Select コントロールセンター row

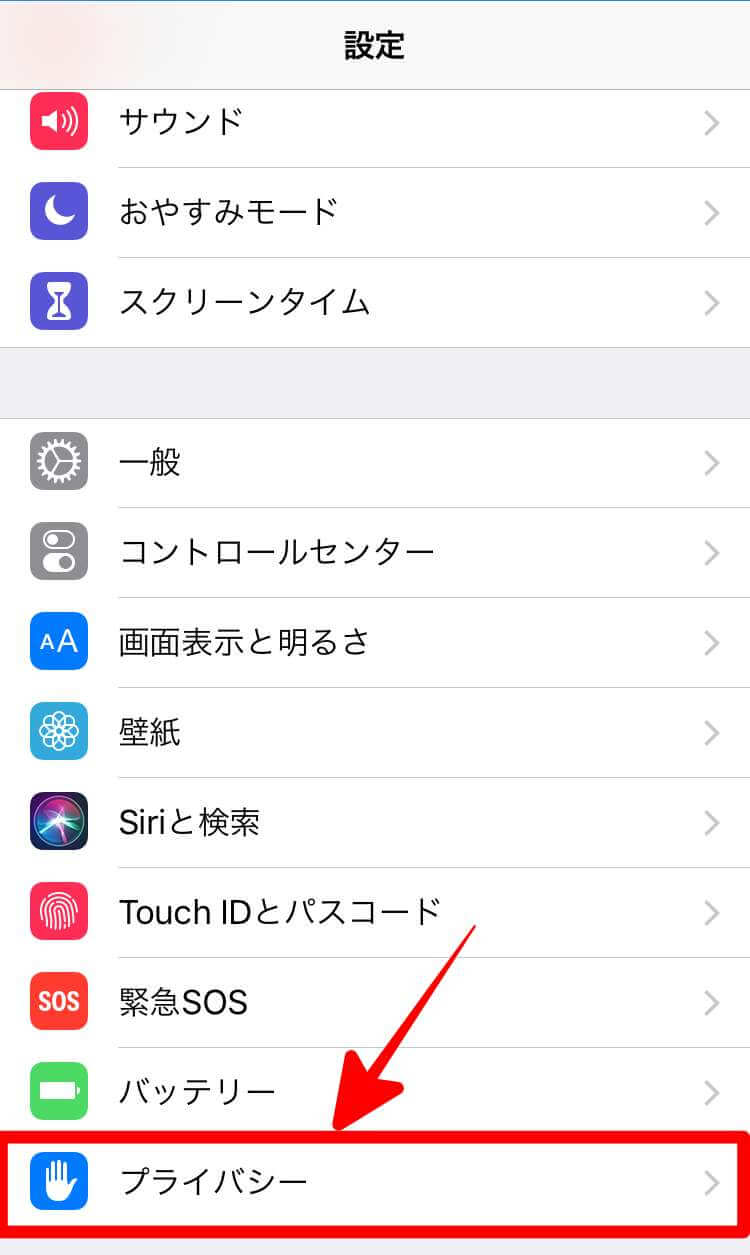pyautogui.click(x=375, y=552)
